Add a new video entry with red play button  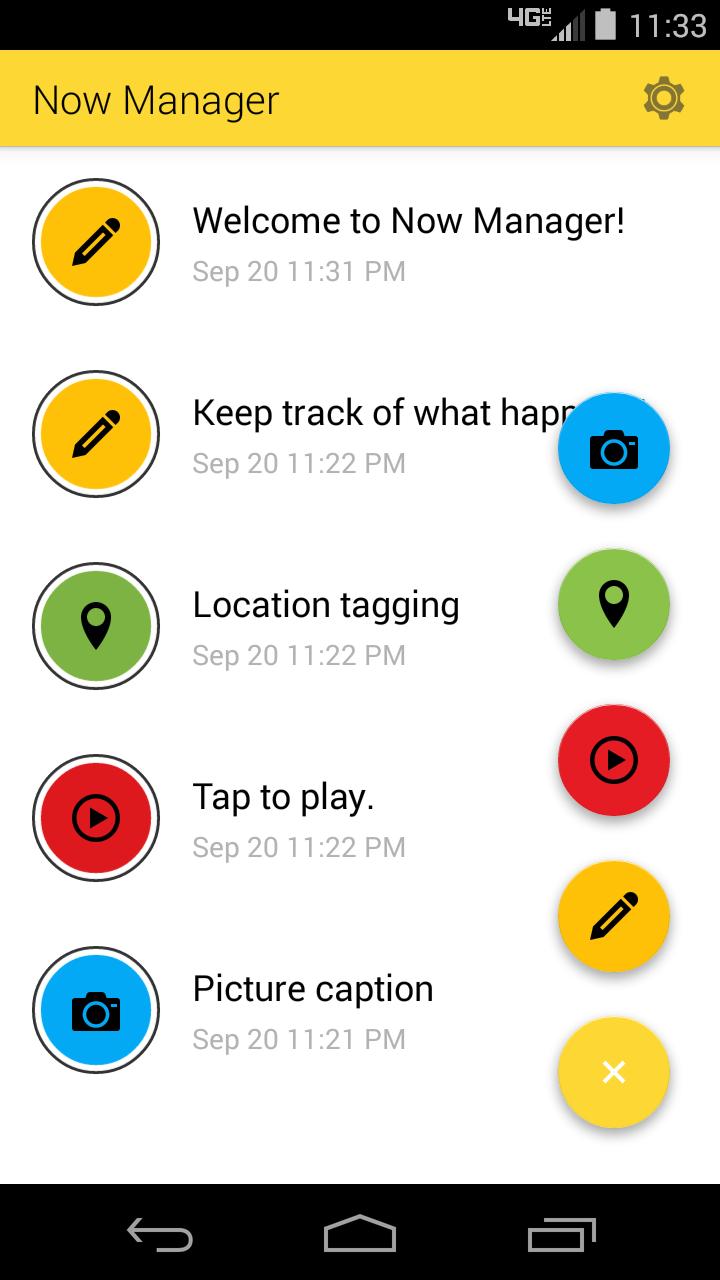613,761
